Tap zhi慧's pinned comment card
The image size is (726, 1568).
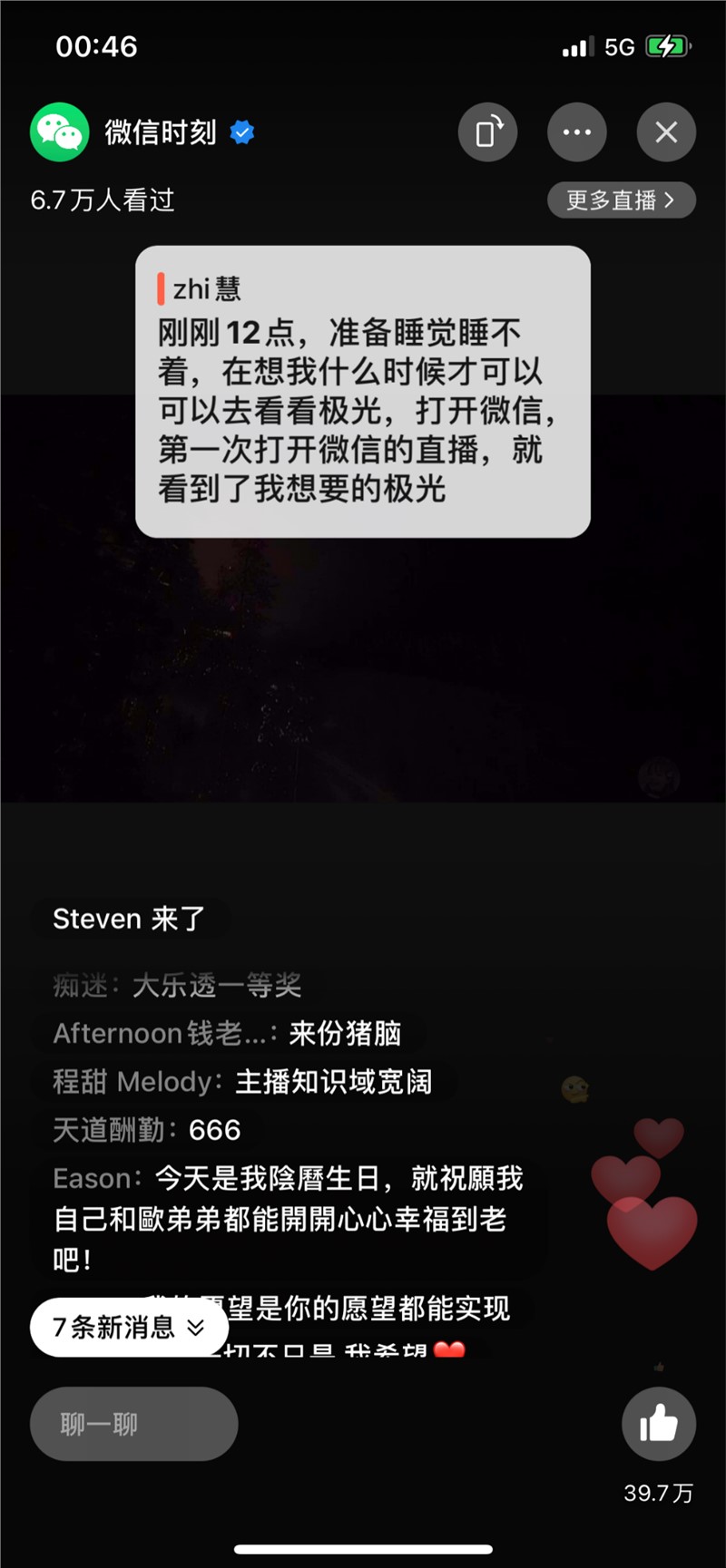tap(363, 390)
